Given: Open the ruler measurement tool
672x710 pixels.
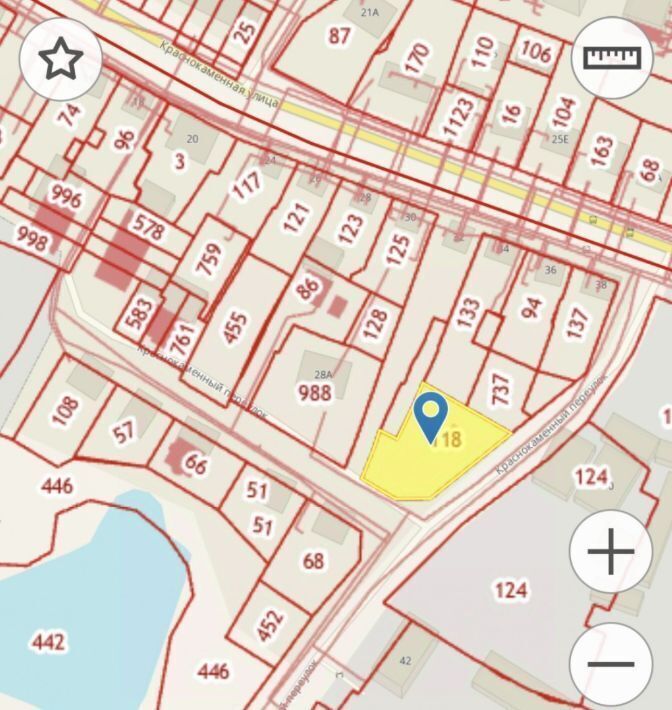Looking at the screenshot, I should pyautogui.click(x=611, y=57).
